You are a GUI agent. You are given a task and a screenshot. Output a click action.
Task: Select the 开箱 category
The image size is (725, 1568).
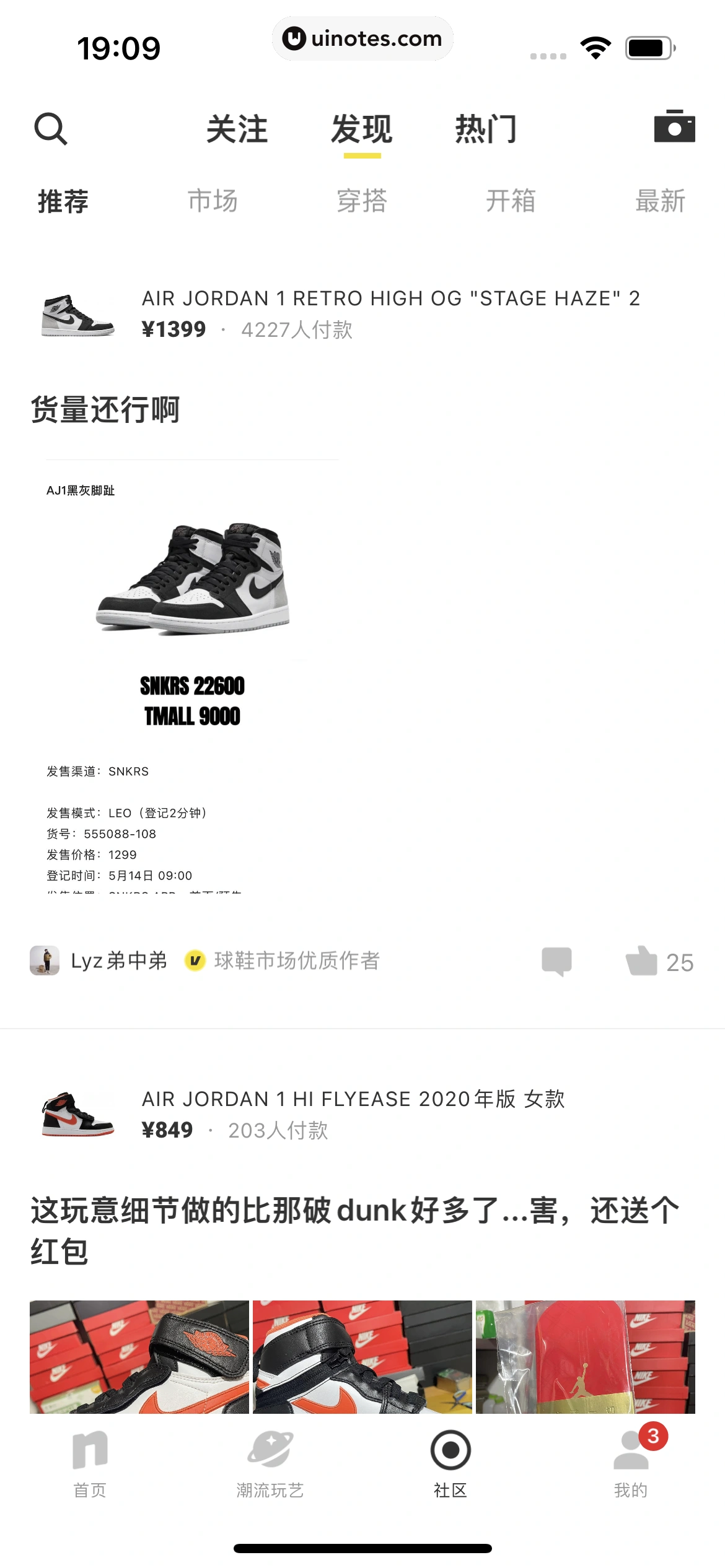point(511,201)
